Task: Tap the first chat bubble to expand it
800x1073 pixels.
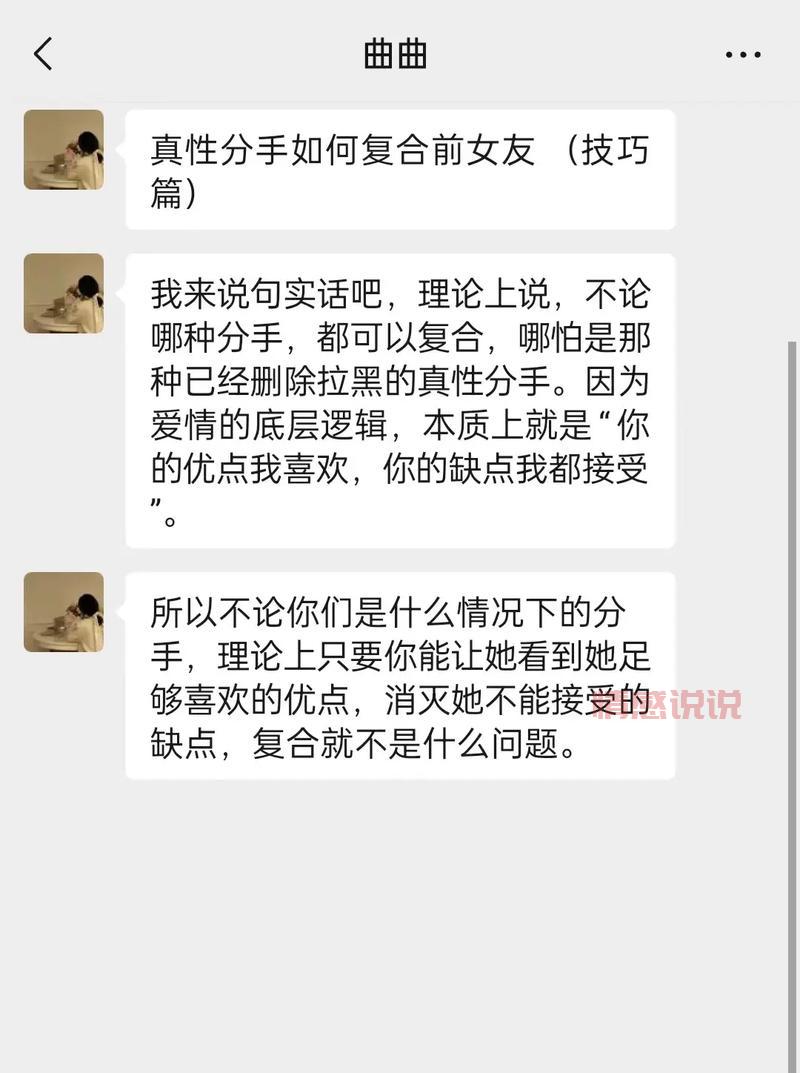Action: [400, 168]
